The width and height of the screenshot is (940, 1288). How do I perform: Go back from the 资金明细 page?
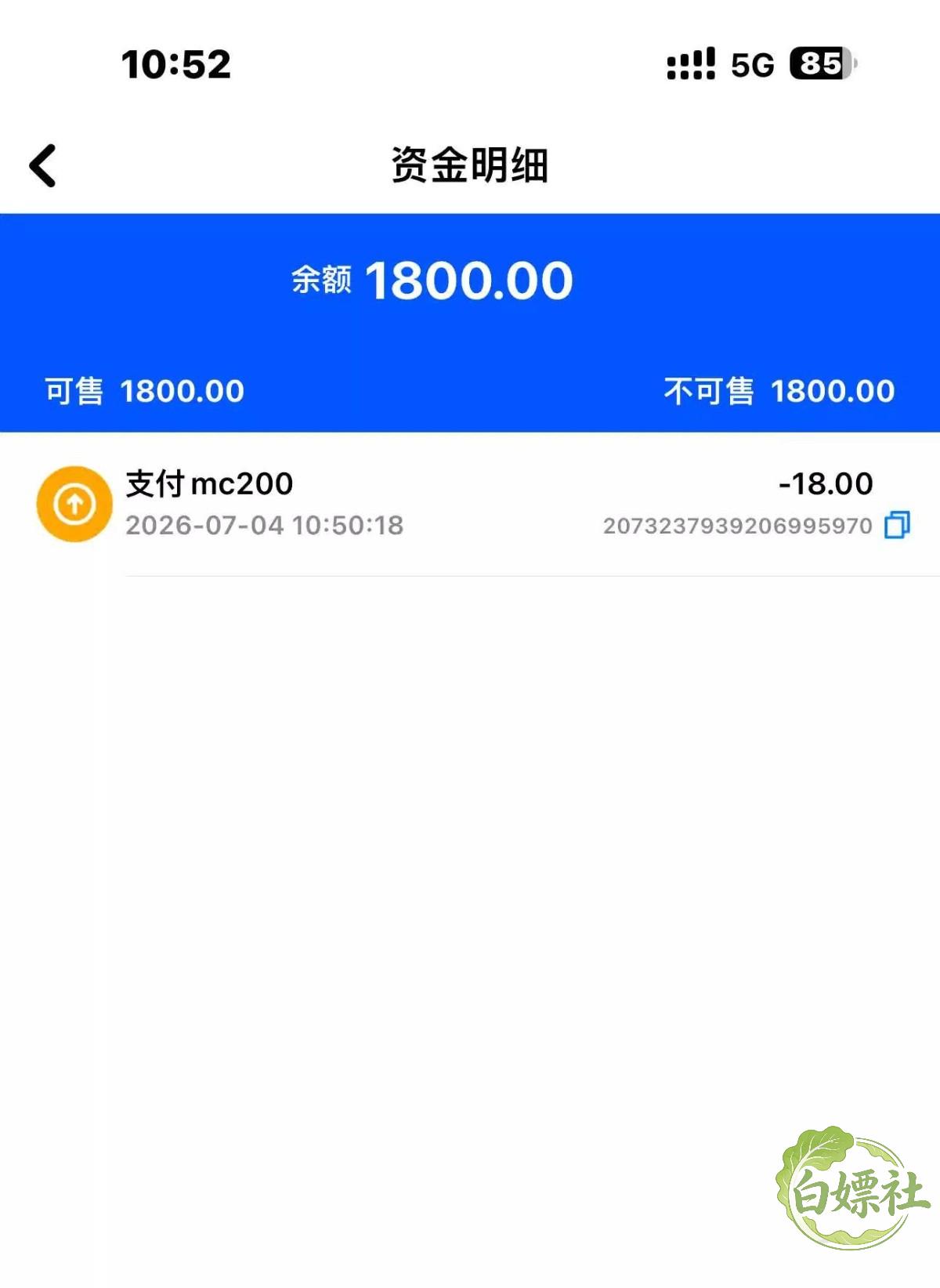coord(43,165)
